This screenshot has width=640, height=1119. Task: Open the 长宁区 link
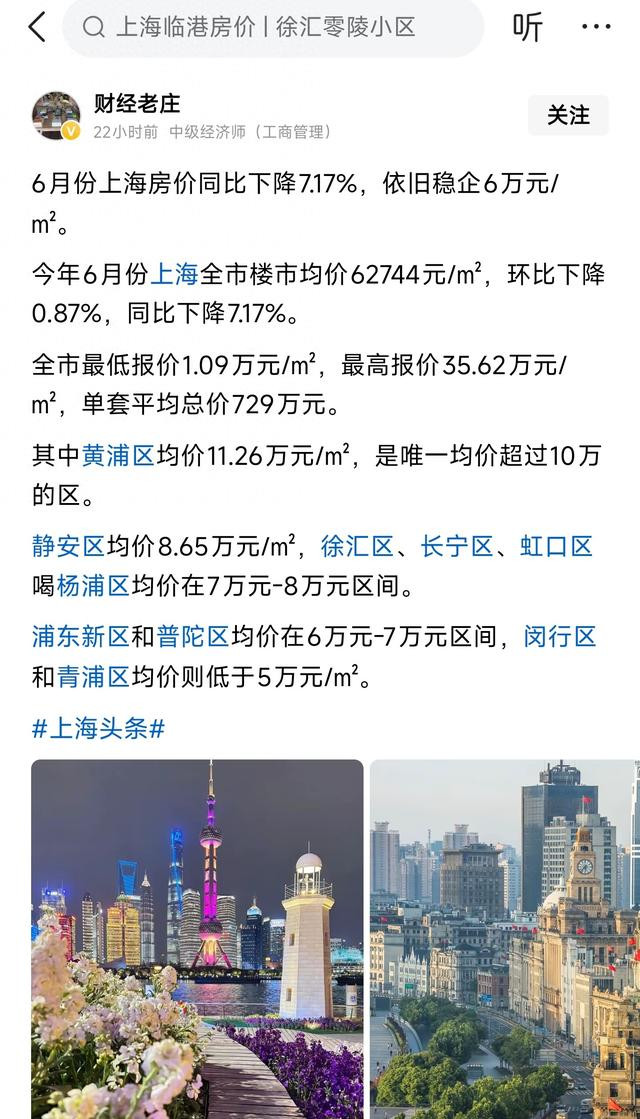(457, 546)
